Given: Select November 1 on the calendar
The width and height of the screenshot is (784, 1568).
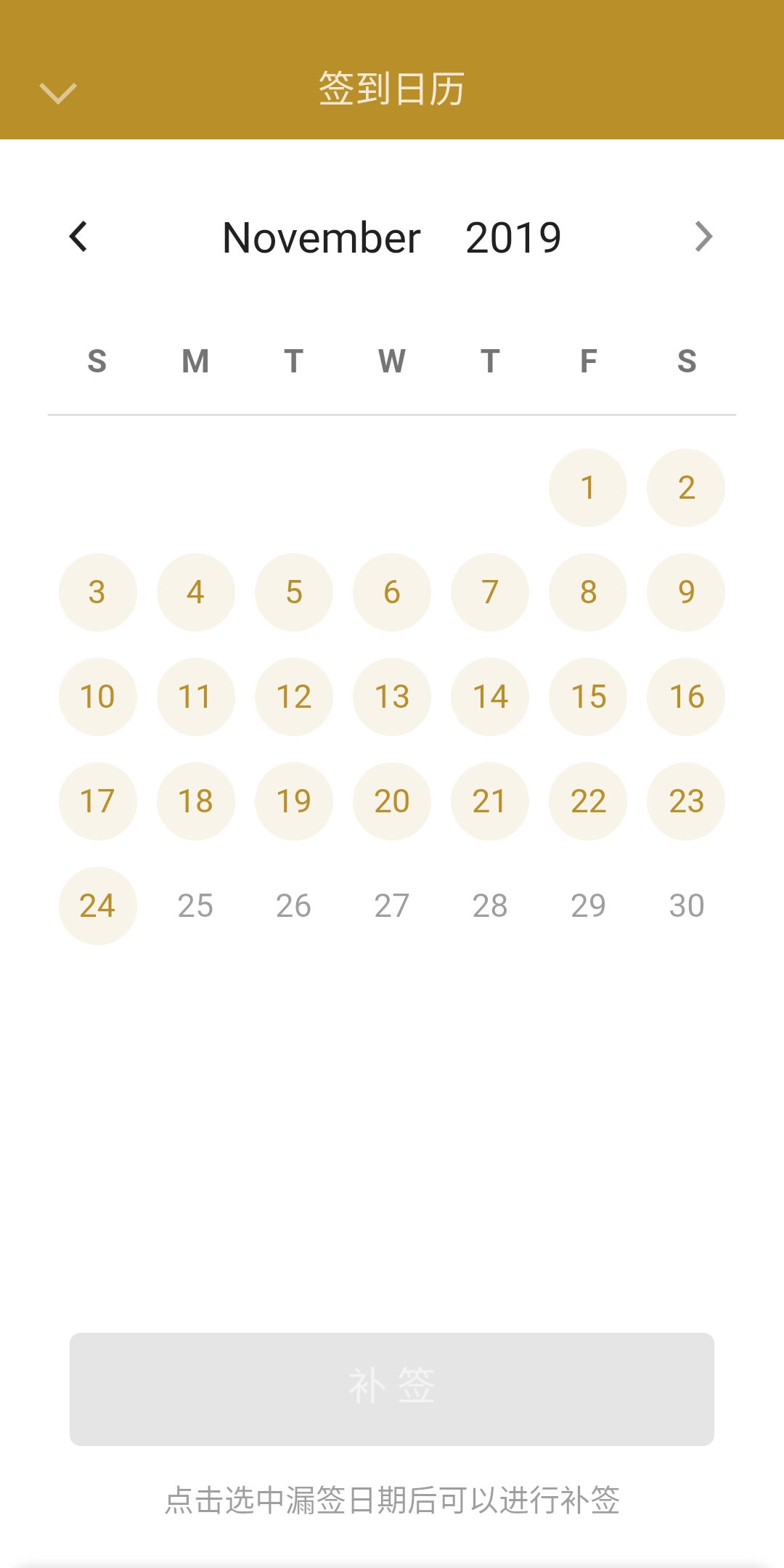Looking at the screenshot, I should [x=588, y=488].
